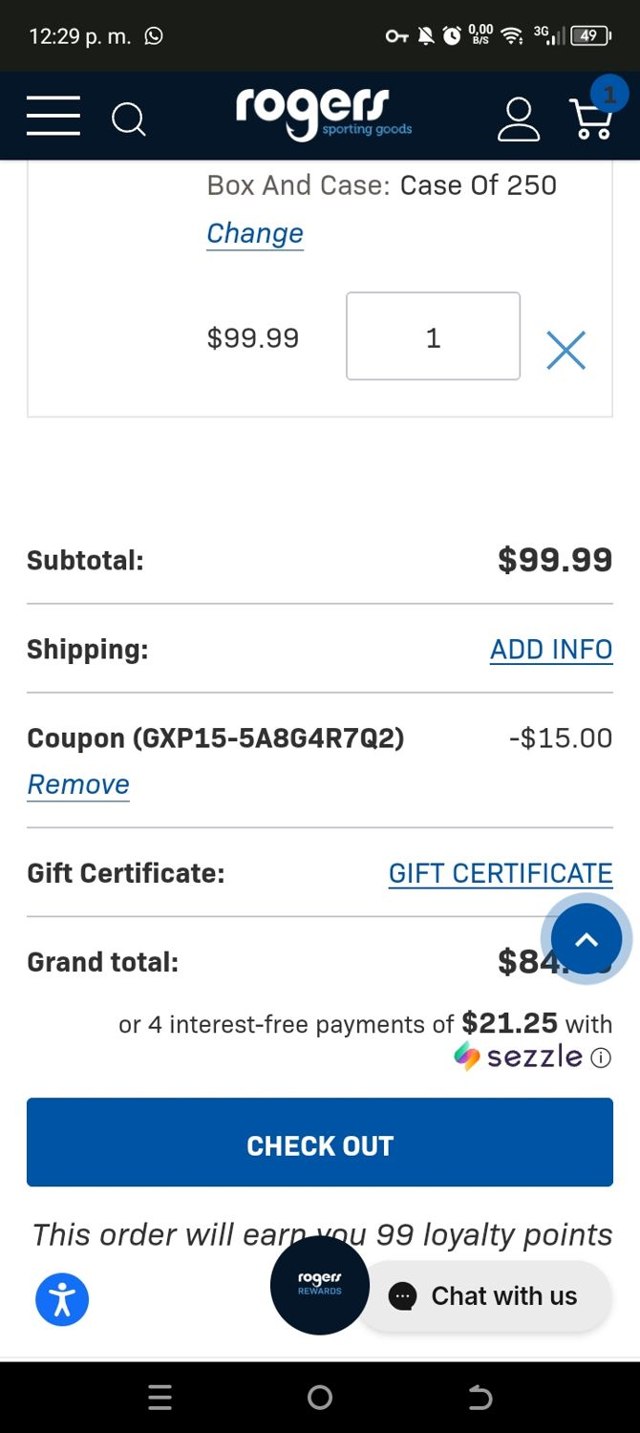The width and height of the screenshot is (640, 1433).
Task: Change the Box And Case option
Action: [255, 233]
